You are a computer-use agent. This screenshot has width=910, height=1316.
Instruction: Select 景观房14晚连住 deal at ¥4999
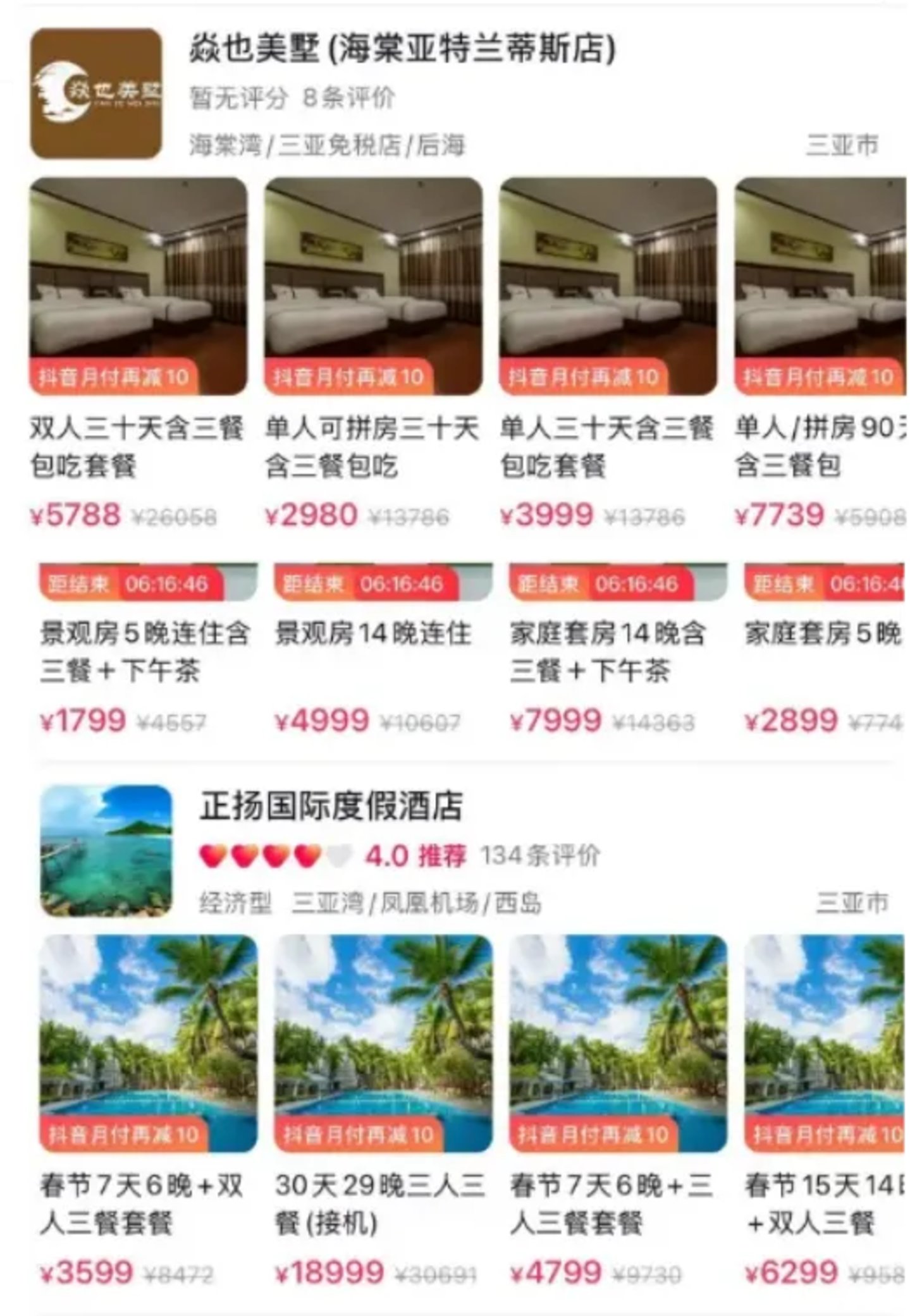tap(373, 633)
